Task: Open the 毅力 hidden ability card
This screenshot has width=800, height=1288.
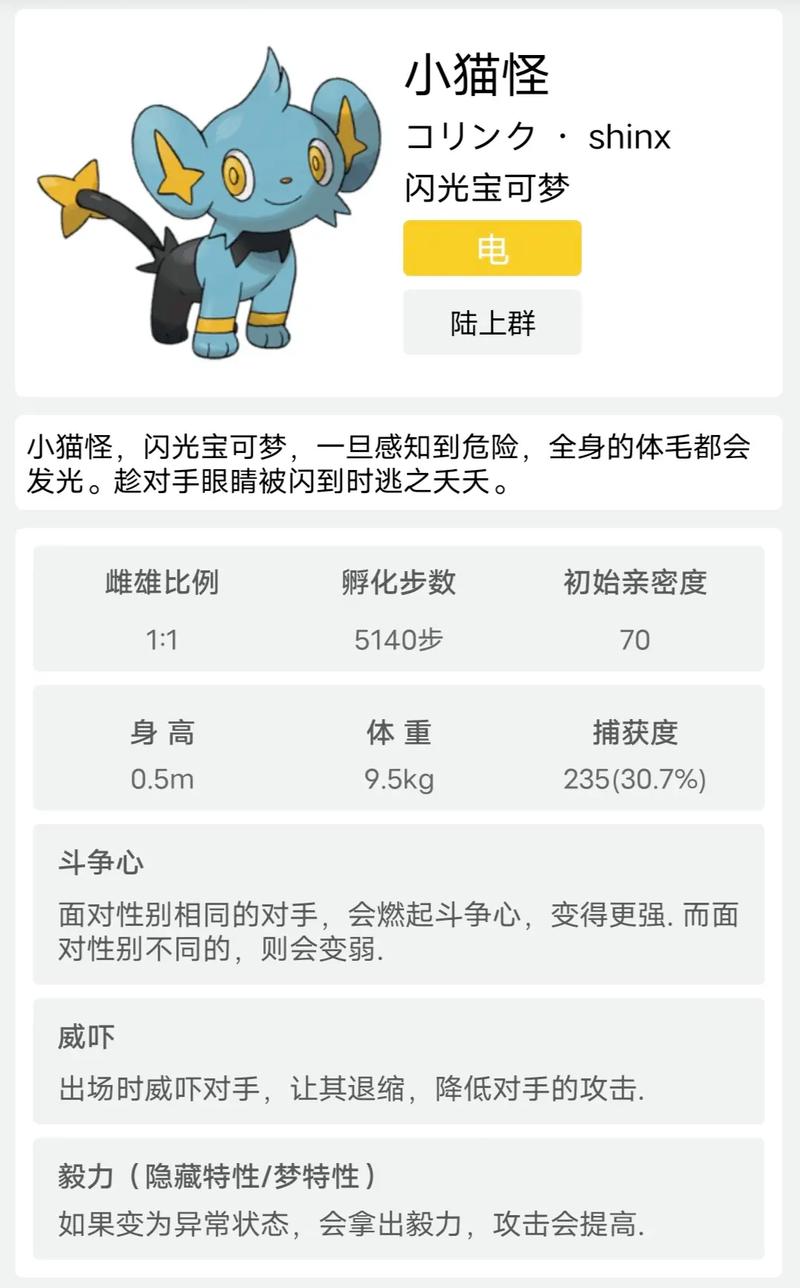Action: [400, 1195]
